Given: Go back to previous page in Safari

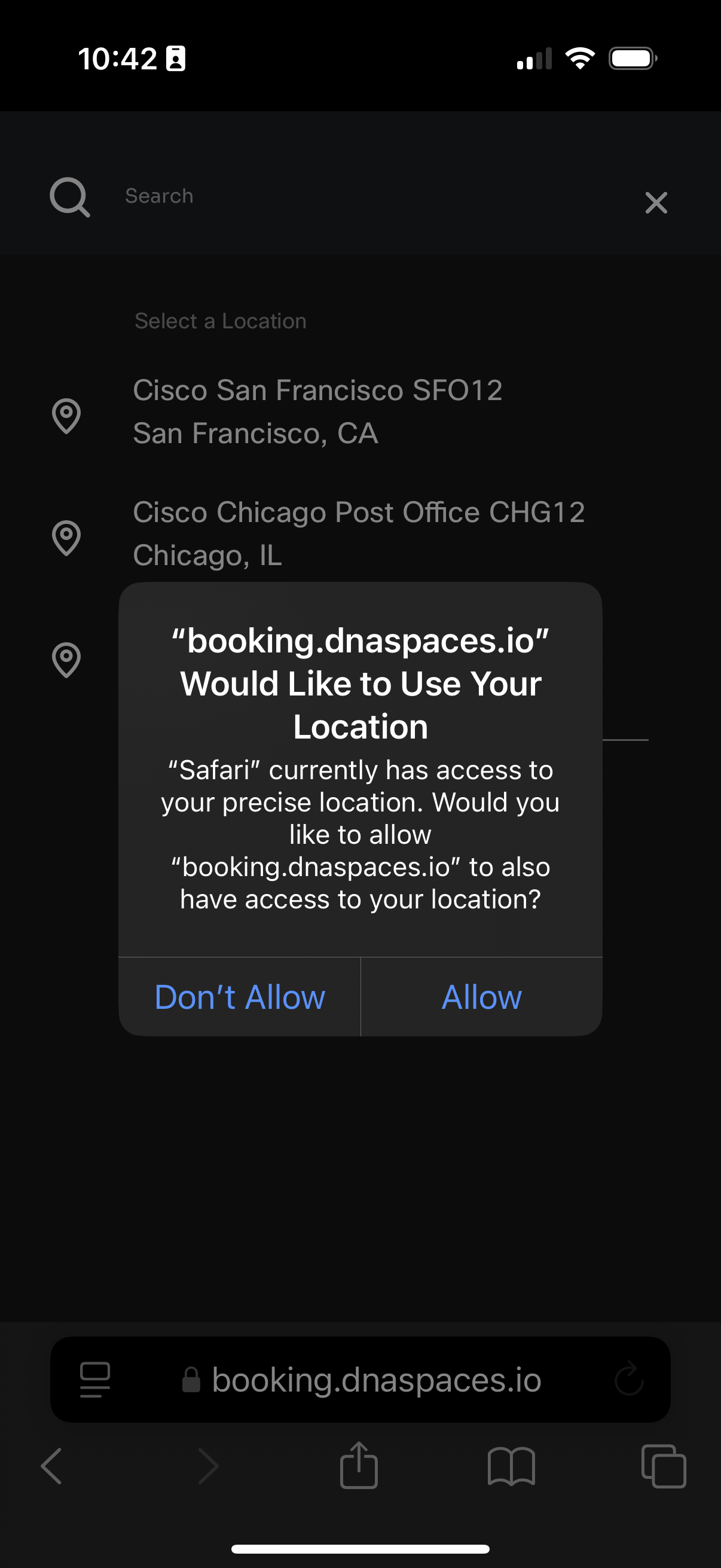Looking at the screenshot, I should (x=52, y=1466).
